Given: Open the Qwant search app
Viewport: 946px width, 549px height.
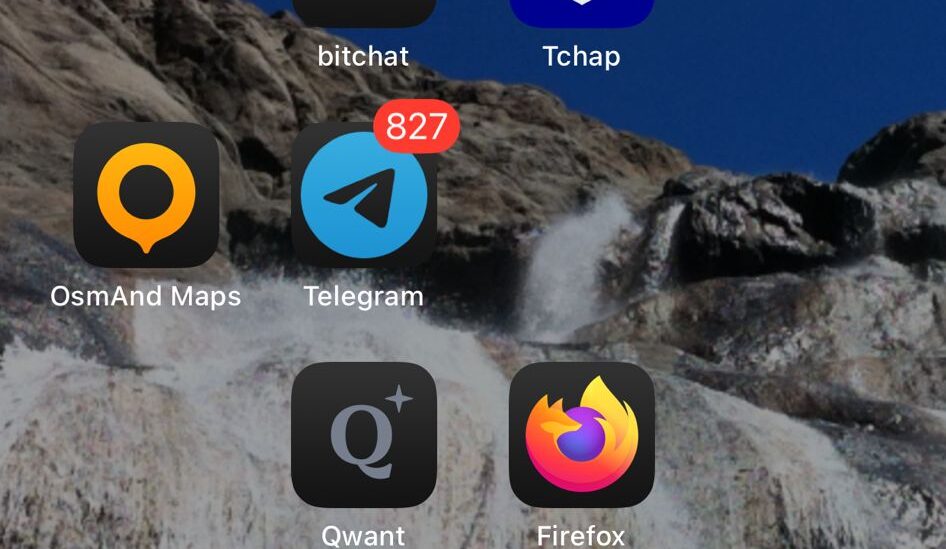Looking at the screenshot, I should (363, 436).
